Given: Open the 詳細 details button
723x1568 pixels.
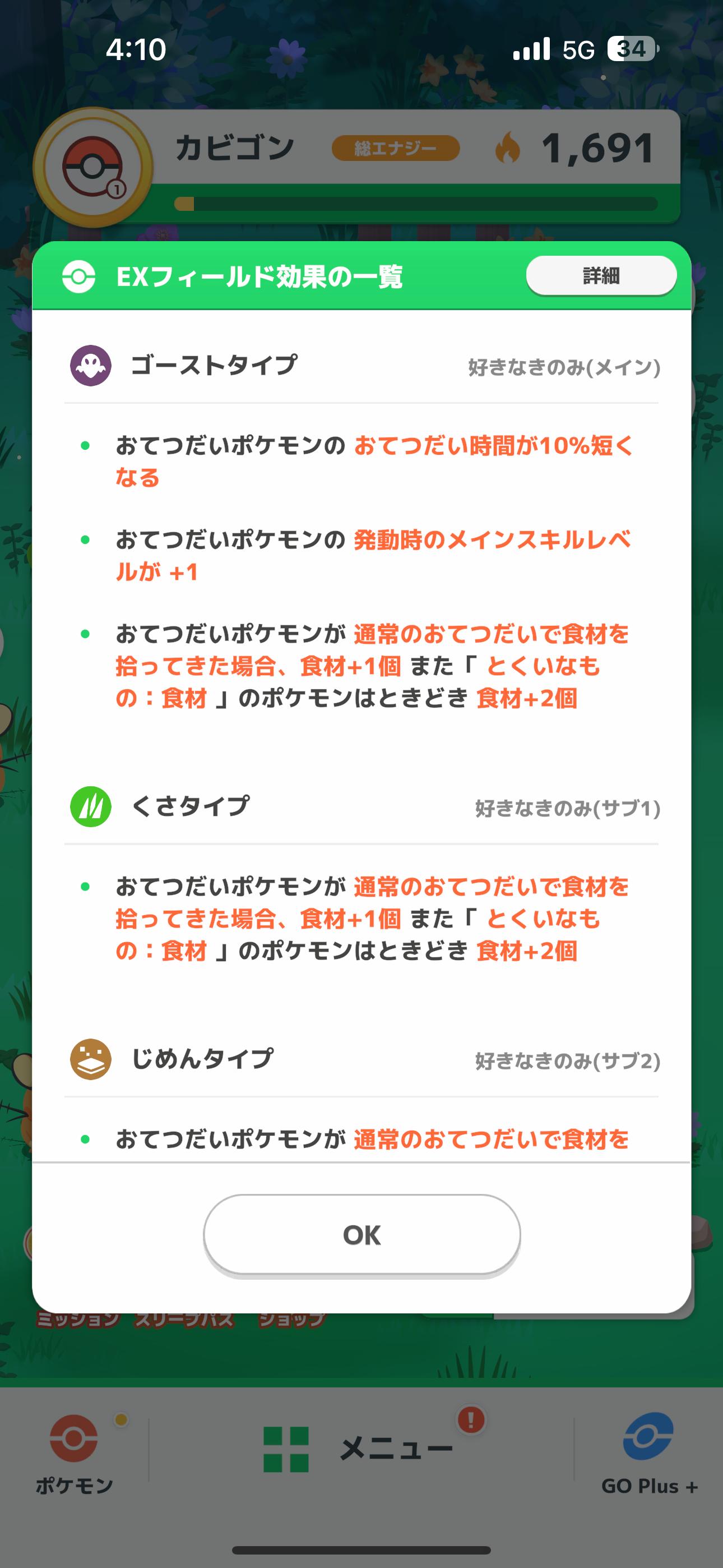Looking at the screenshot, I should click(x=601, y=276).
